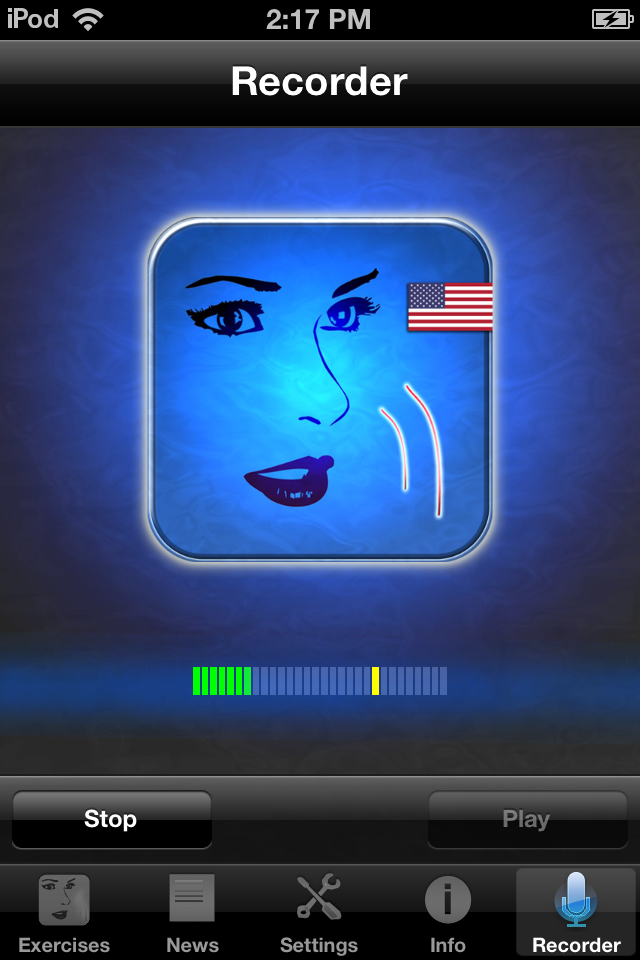Screen dimensions: 640x960
Task: Go to the Settings tab
Action: [319, 913]
